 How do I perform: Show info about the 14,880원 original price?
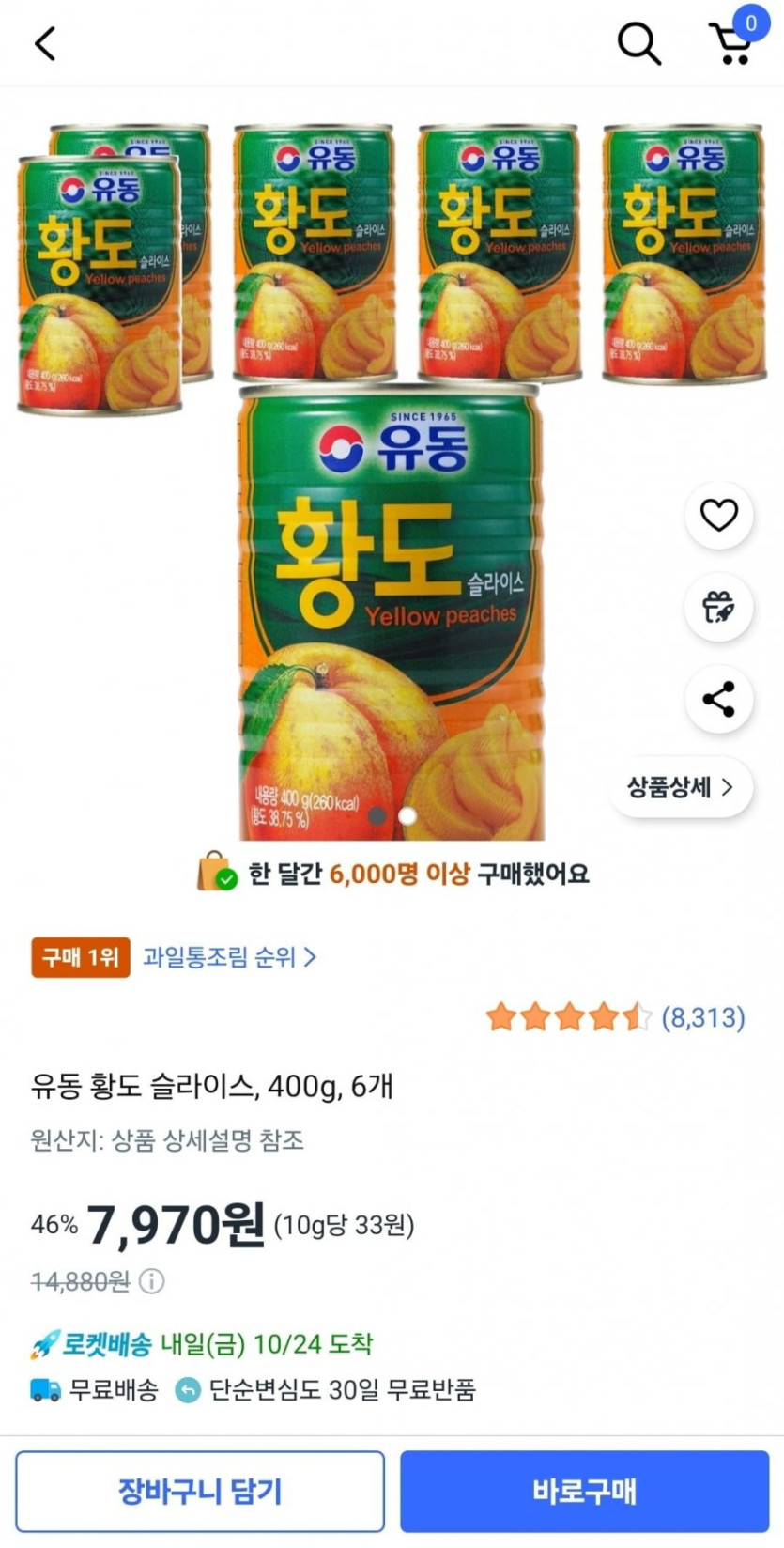click(x=152, y=1281)
